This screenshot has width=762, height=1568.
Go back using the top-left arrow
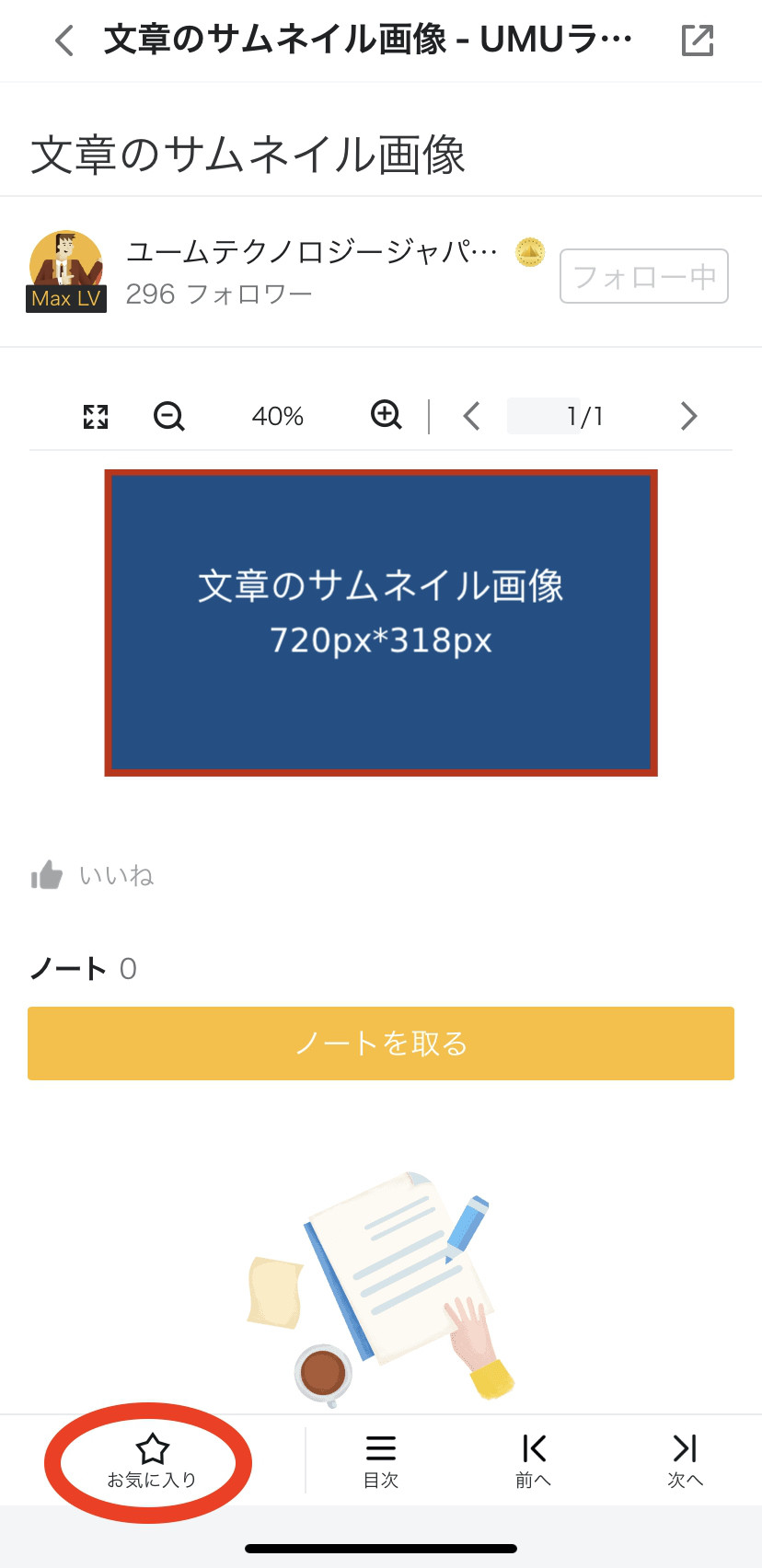(64, 40)
